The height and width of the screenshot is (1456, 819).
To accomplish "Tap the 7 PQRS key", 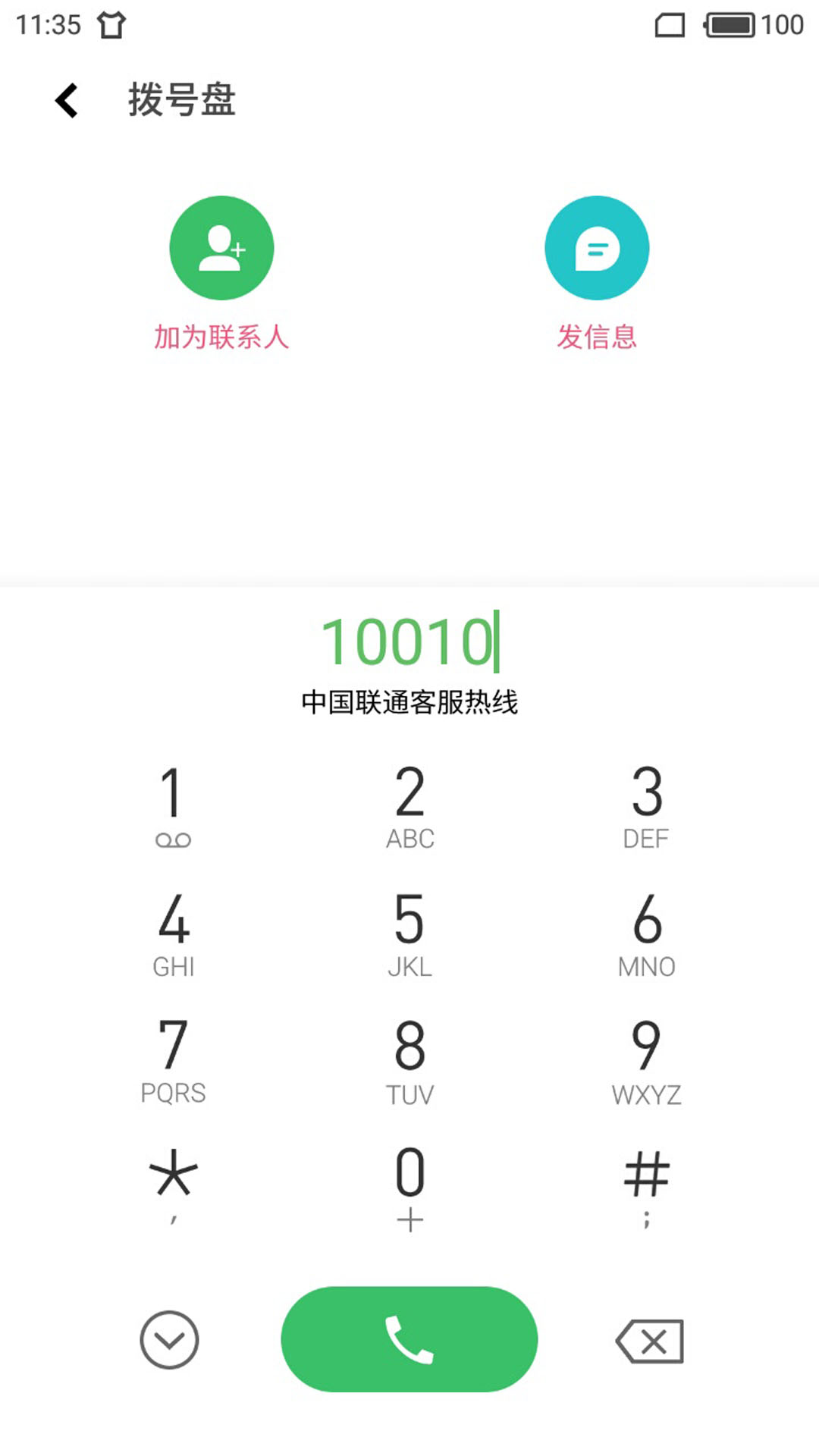I will [173, 1062].
